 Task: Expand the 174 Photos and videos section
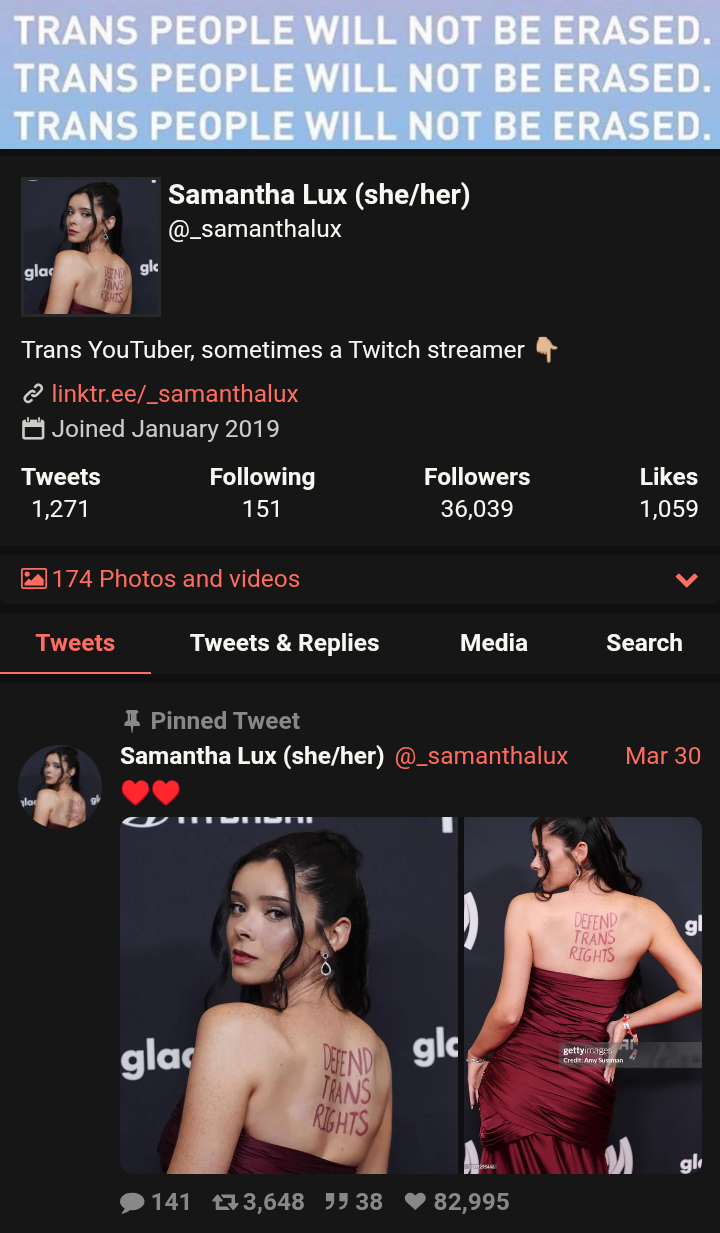click(x=686, y=580)
